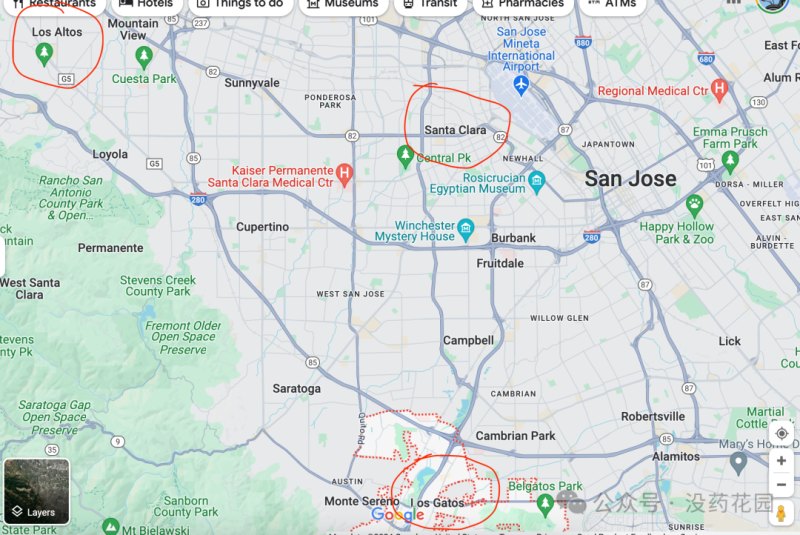Open the Layers map type selector
The image size is (800, 535).
point(36,491)
